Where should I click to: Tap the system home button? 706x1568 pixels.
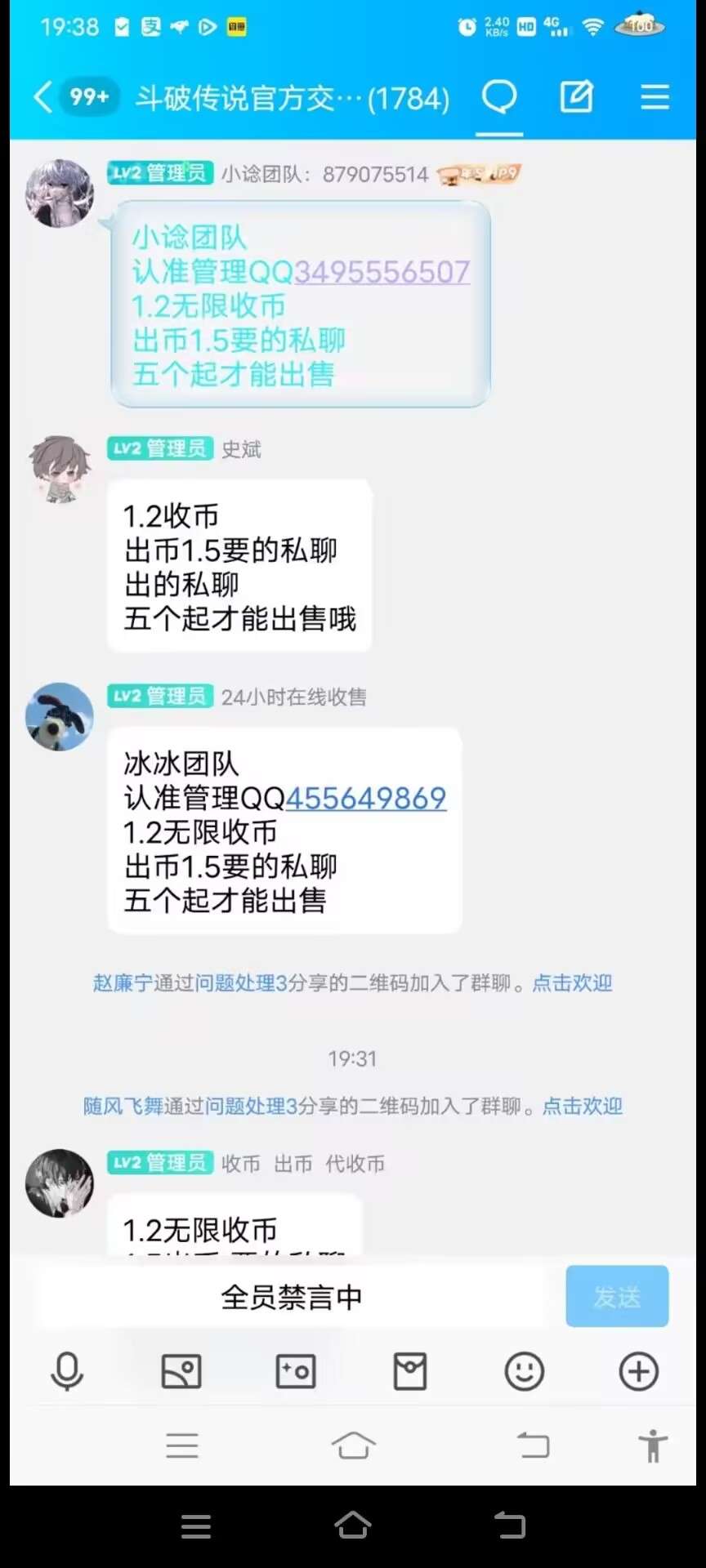(353, 1525)
